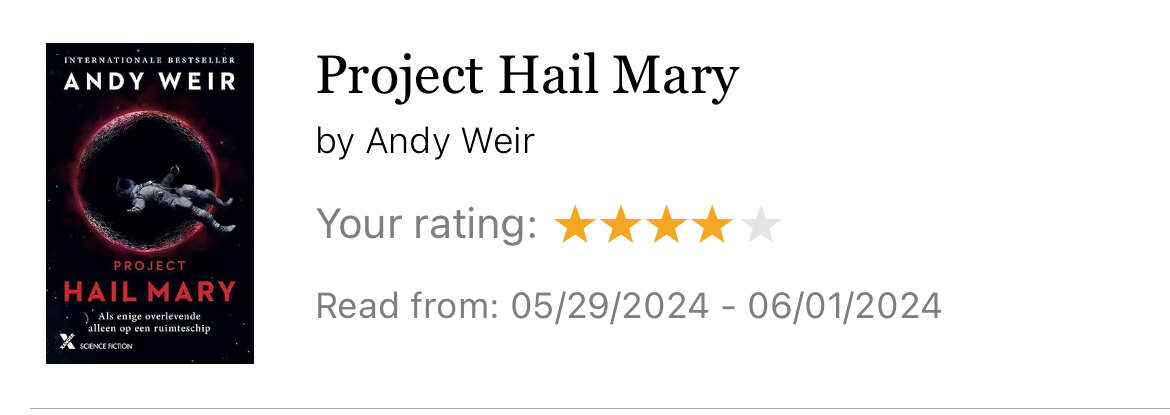This screenshot has width=1170, height=415.
Task: Open the Project Hail Mary book cover
Action: pyautogui.click(x=150, y=203)
